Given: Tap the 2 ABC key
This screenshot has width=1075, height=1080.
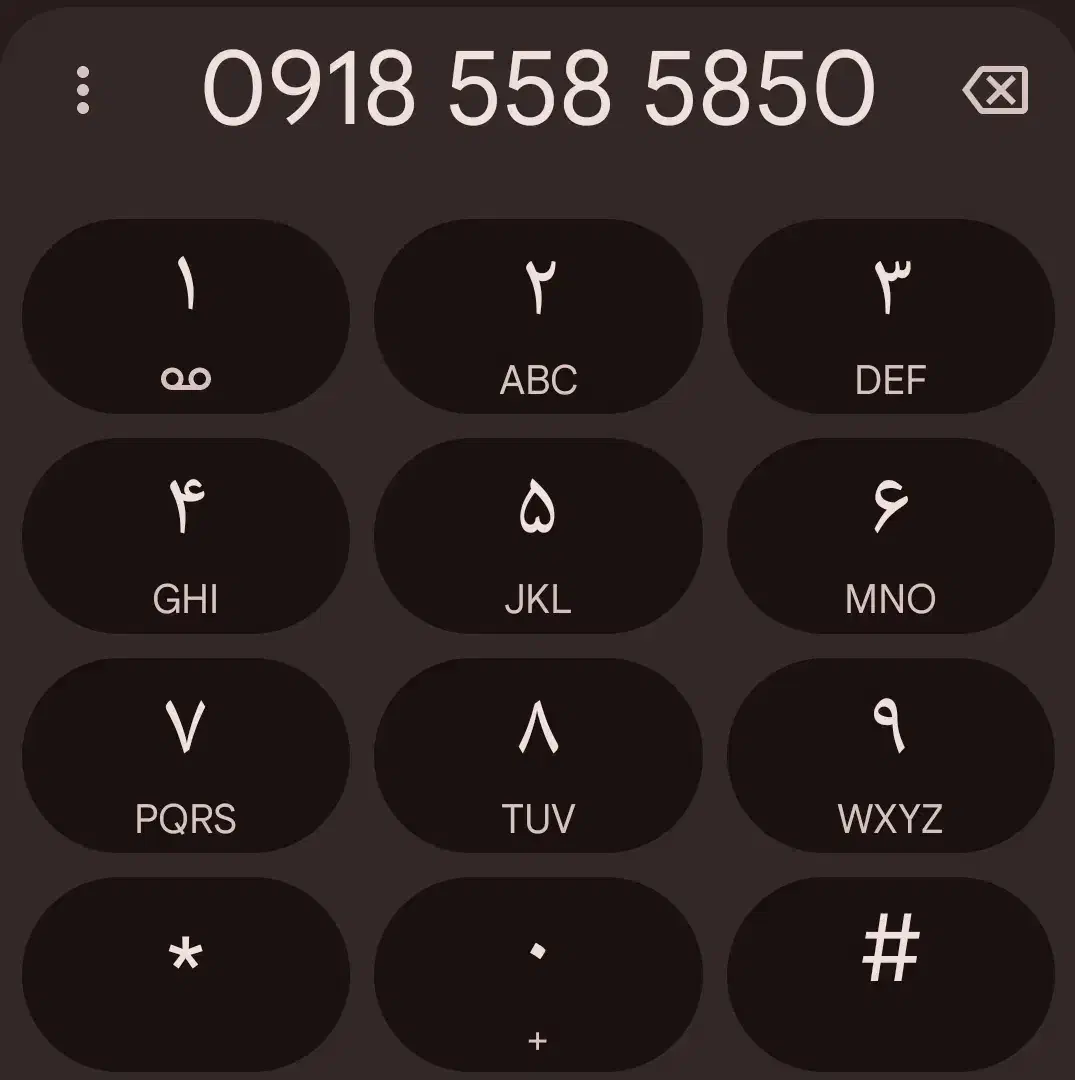Looking at the screenshot, I should 538,317.
